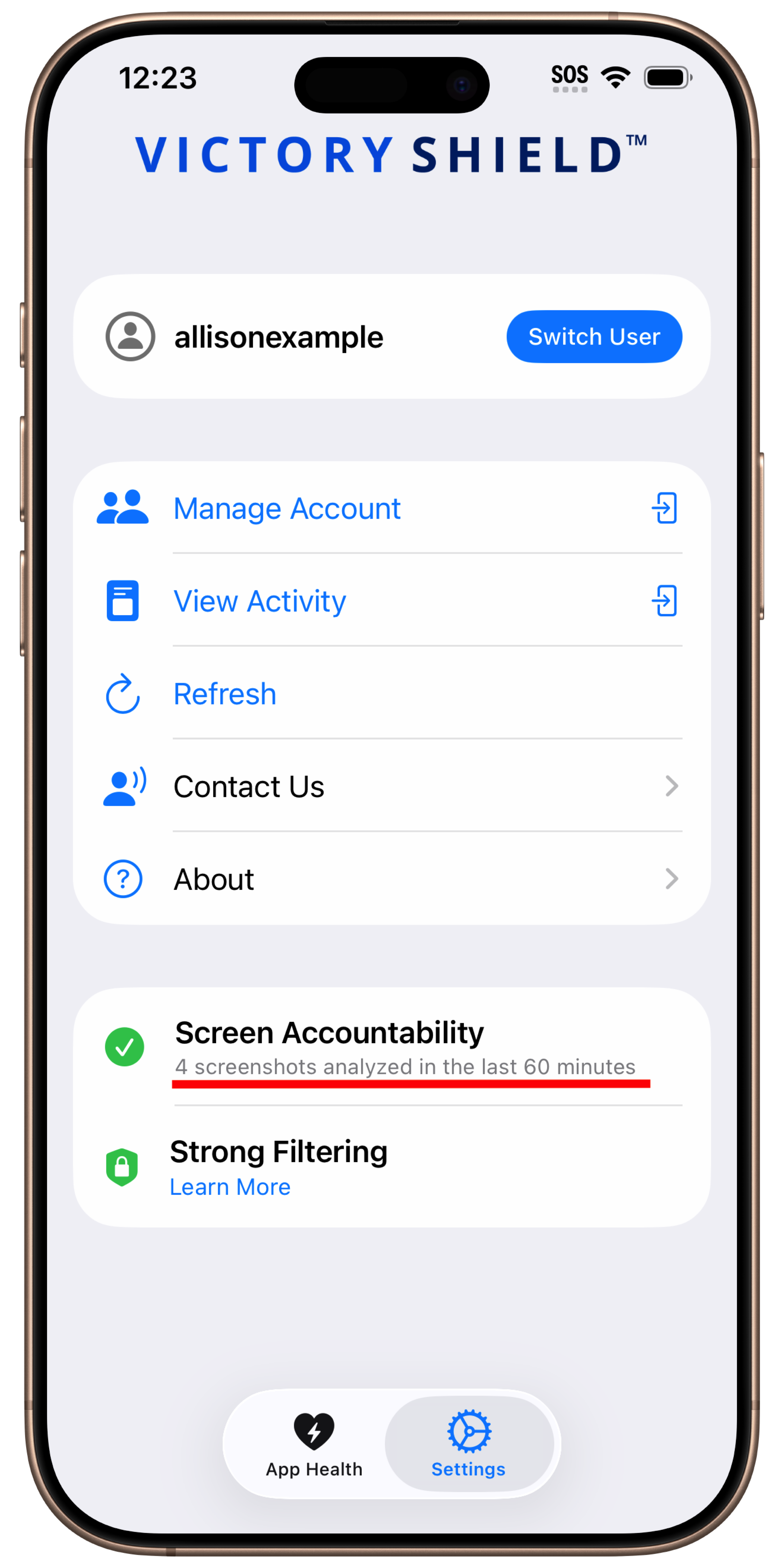The height and width of the screenshot is (1568, 784).
Task: Switch to the App Health tab
Action: click(314, 1443)
